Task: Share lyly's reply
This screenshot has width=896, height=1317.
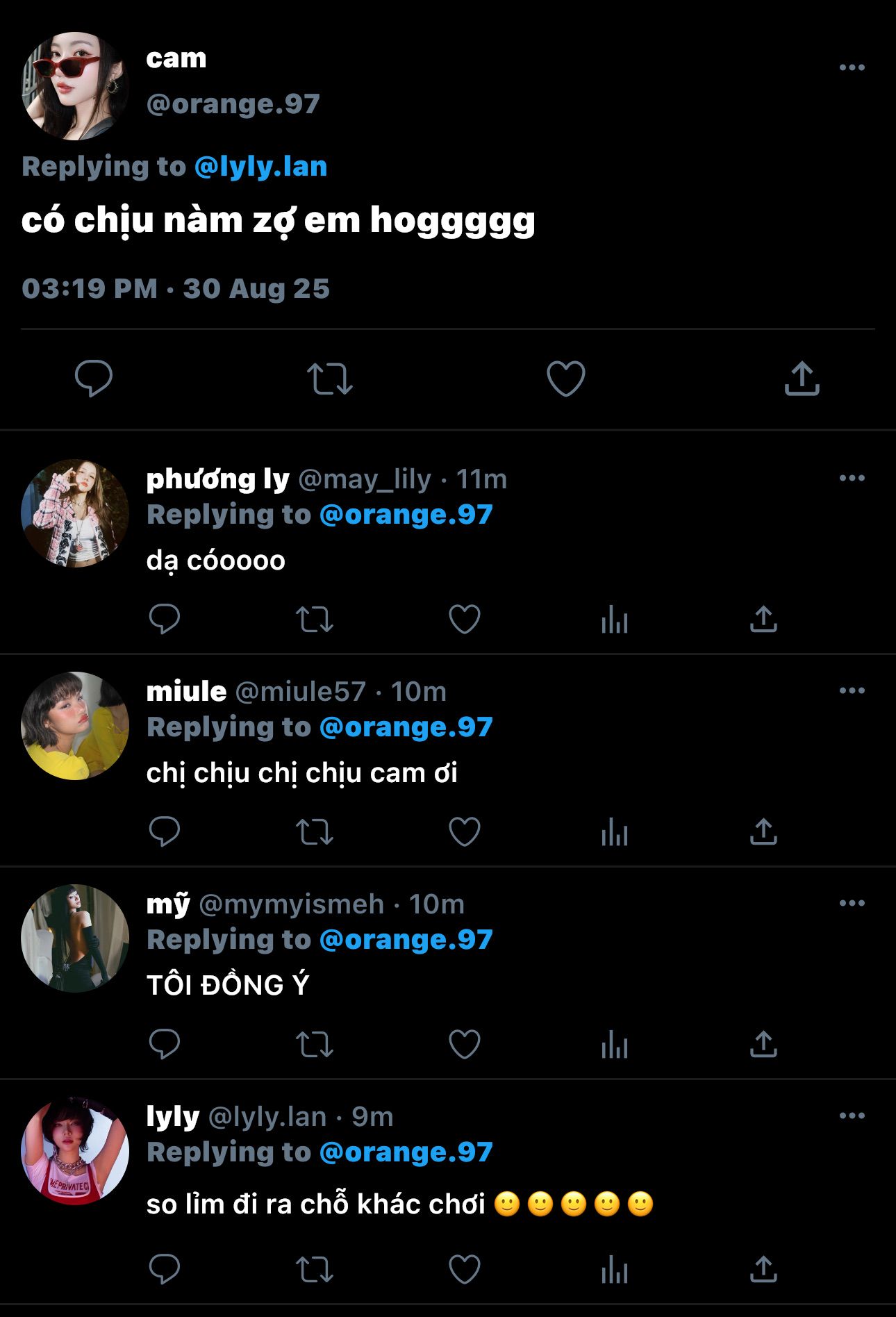Action: tap(763, 1270)
